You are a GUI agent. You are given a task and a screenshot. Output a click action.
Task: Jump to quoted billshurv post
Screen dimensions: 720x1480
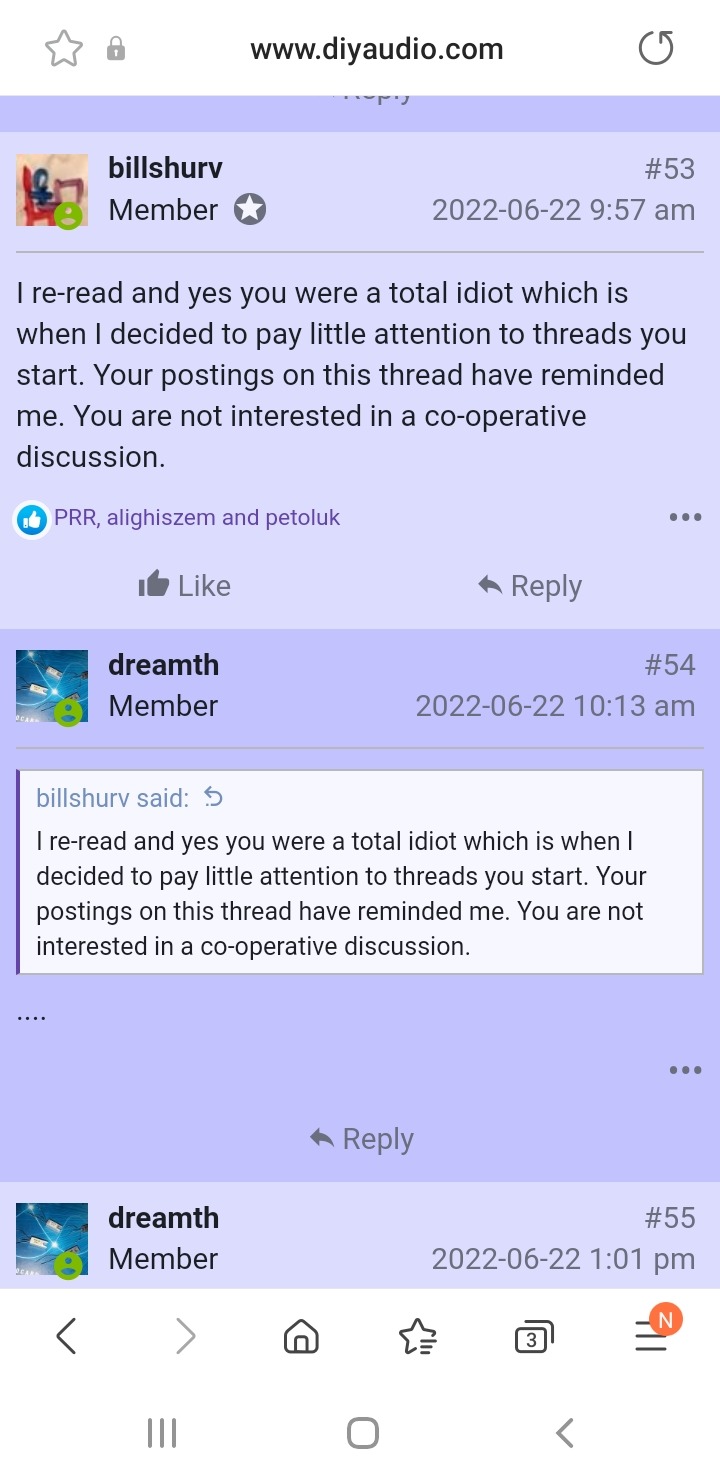[x=213, y=797]
